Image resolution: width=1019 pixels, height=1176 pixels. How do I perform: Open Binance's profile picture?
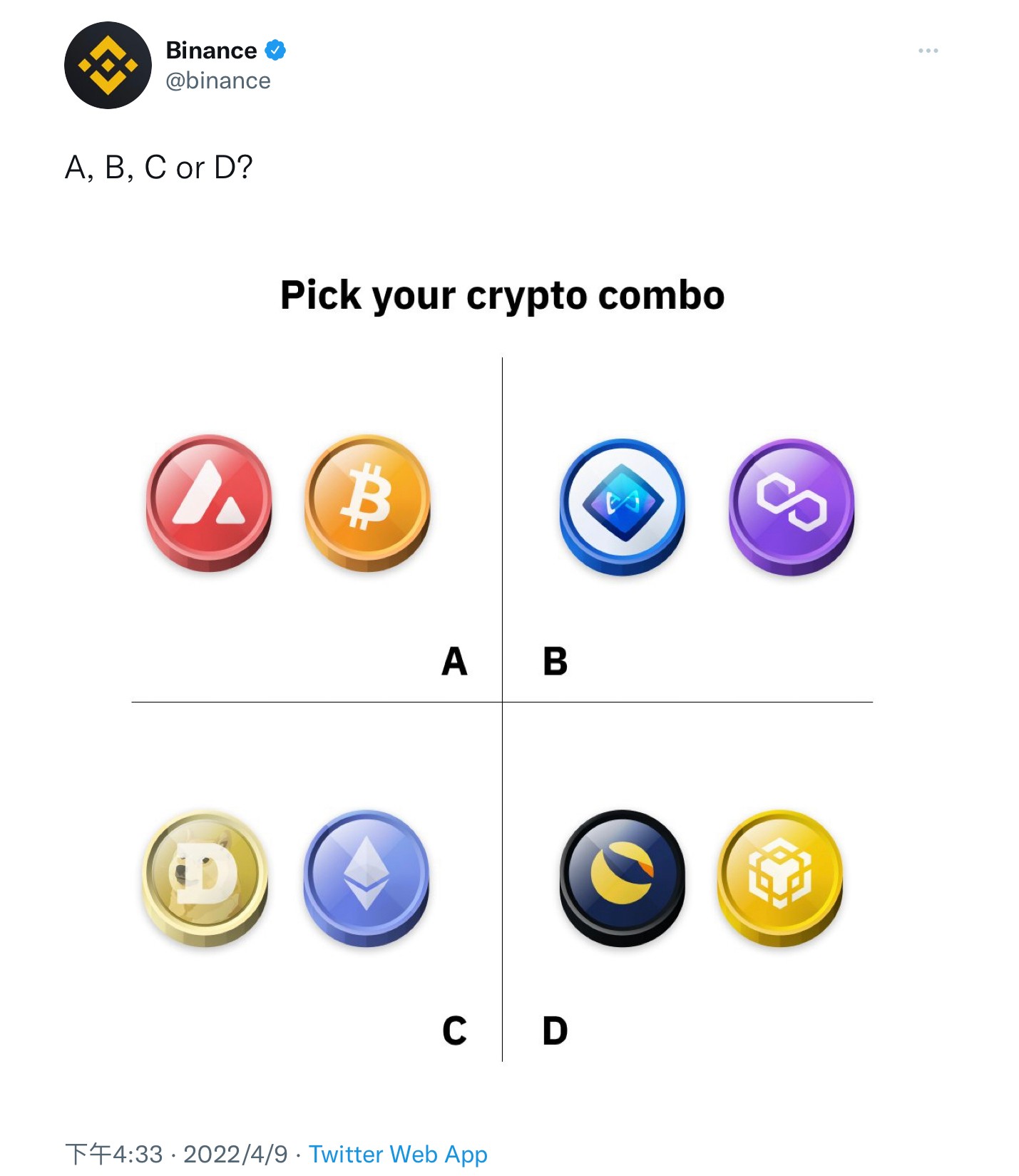point(108,66)
